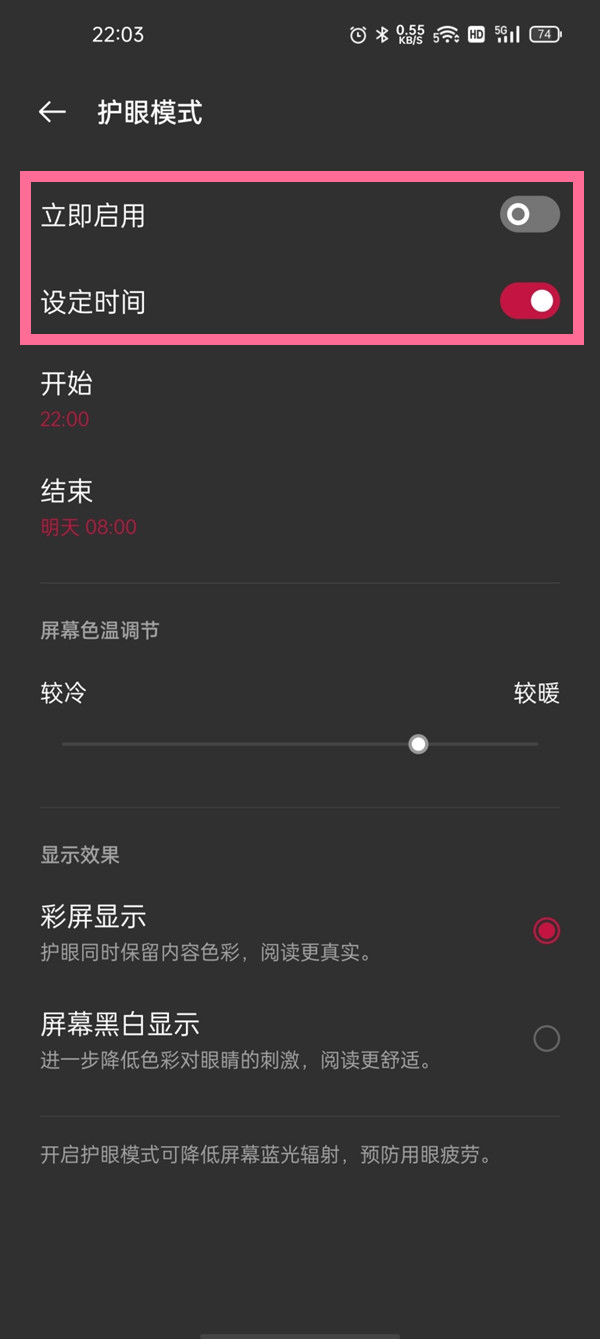
Task: Select 屏幕黑白显示 display effect
Action: click(x=546, y=1039)
